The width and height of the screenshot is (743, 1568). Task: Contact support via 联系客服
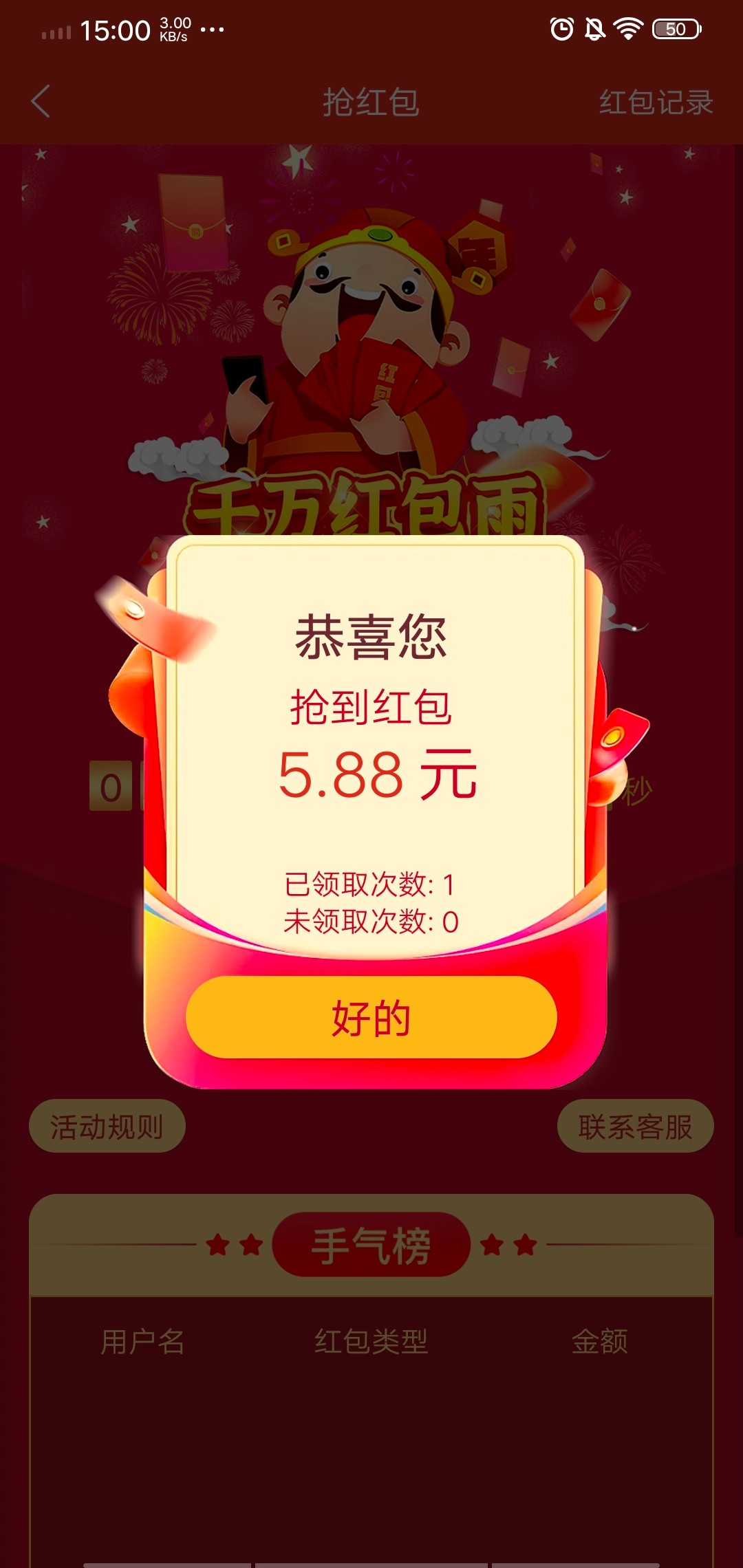(634, 1126)
